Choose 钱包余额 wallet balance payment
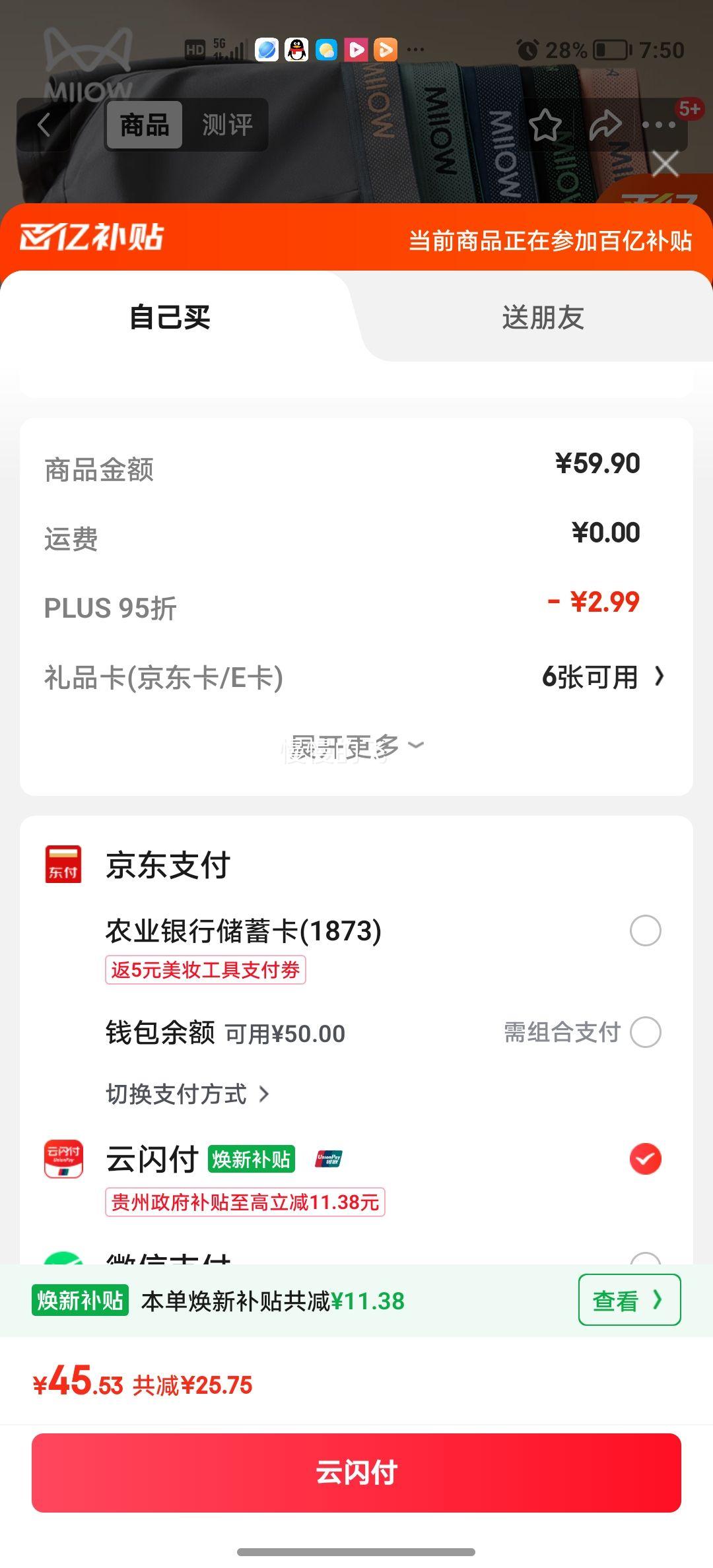The width and height of the screenshot is (713, 1568). click(x=645, y=1033)
